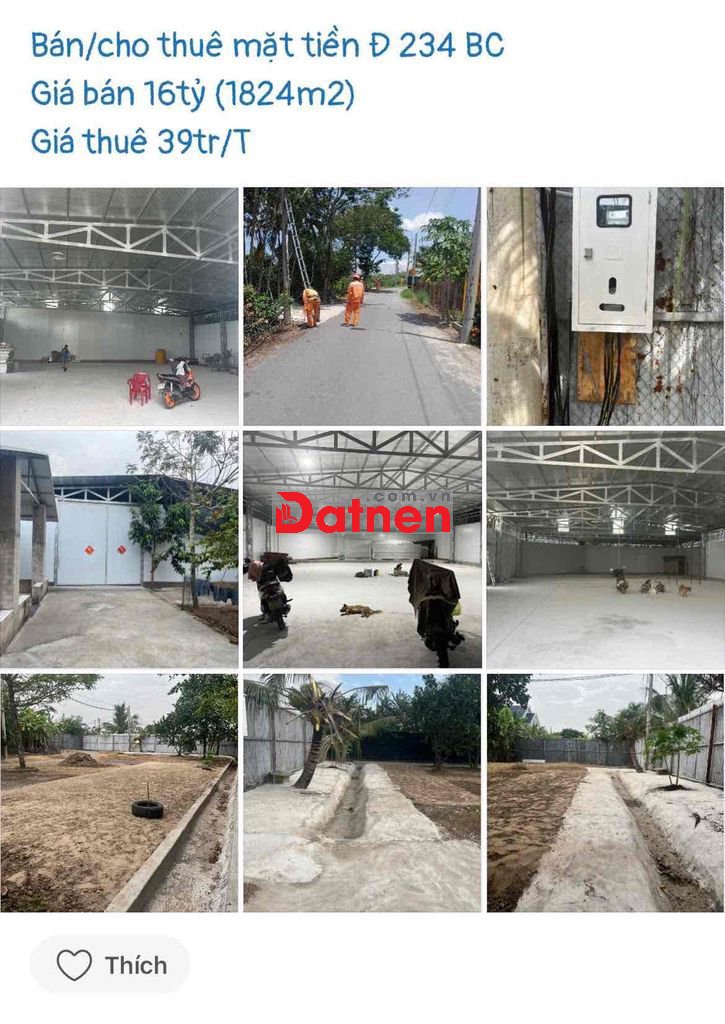725x1024 pixels.
Task: View the warehouse photo with two parked motorbikes
Action: pyautogui.click(x=362, y=550)
